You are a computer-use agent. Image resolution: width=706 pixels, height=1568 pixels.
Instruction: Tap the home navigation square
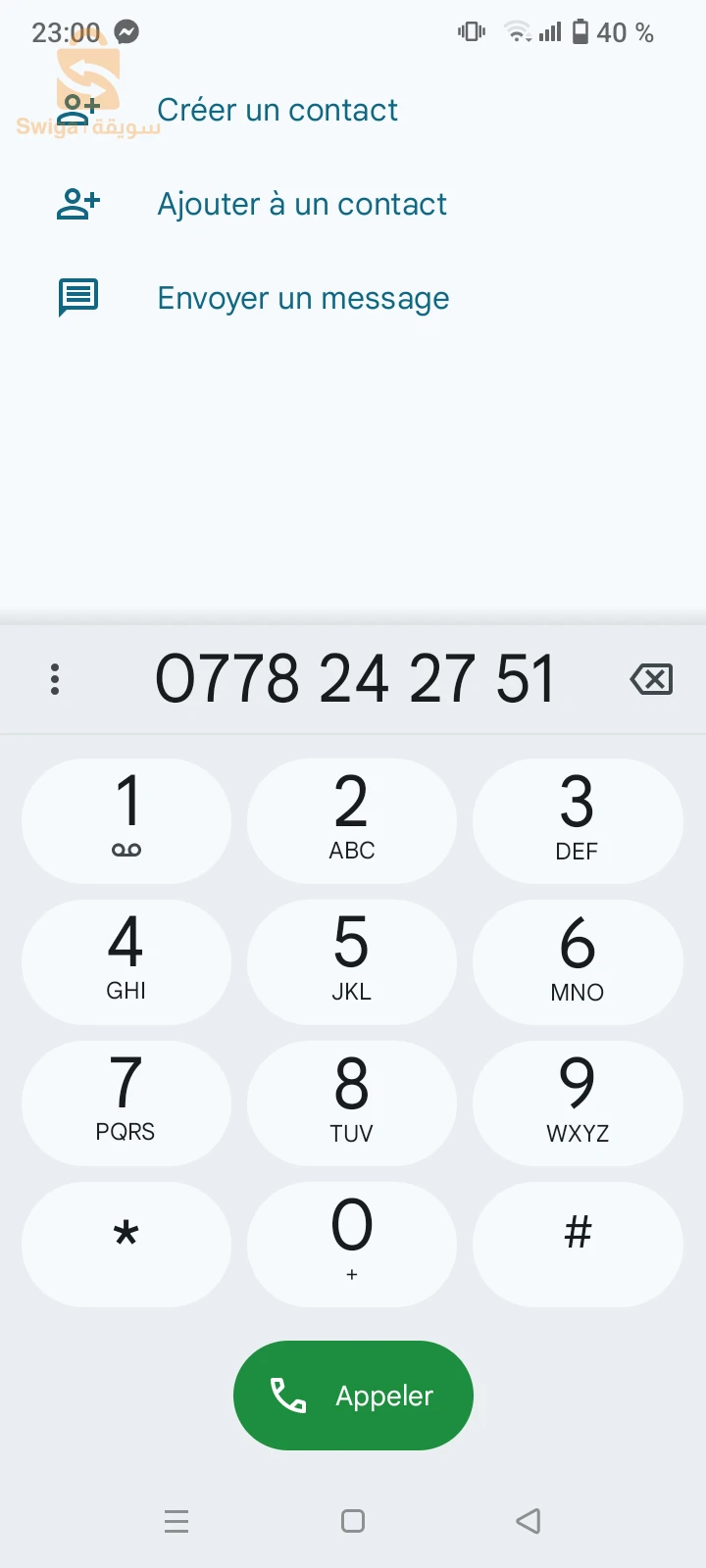pyautogui.click(x=351, y=1521)
